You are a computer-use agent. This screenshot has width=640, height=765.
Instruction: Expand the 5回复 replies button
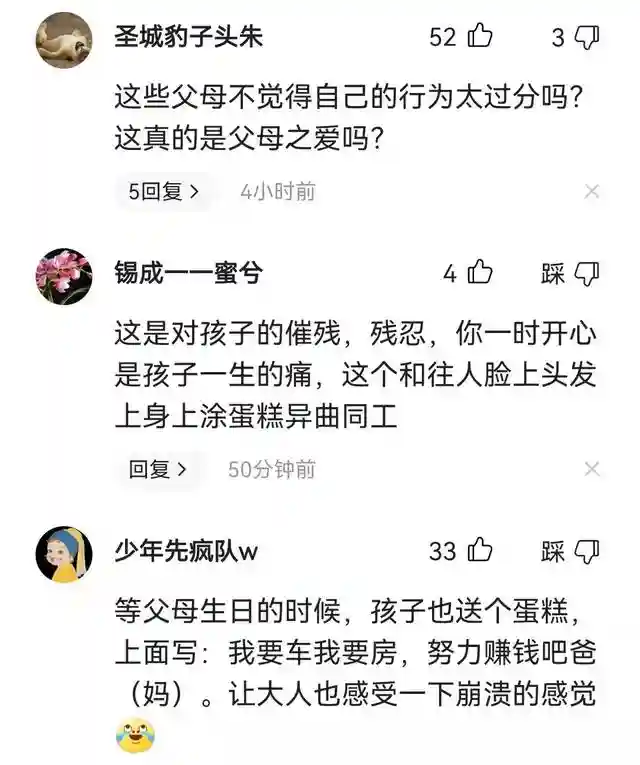pyautogui.click(x=164, y=192)
